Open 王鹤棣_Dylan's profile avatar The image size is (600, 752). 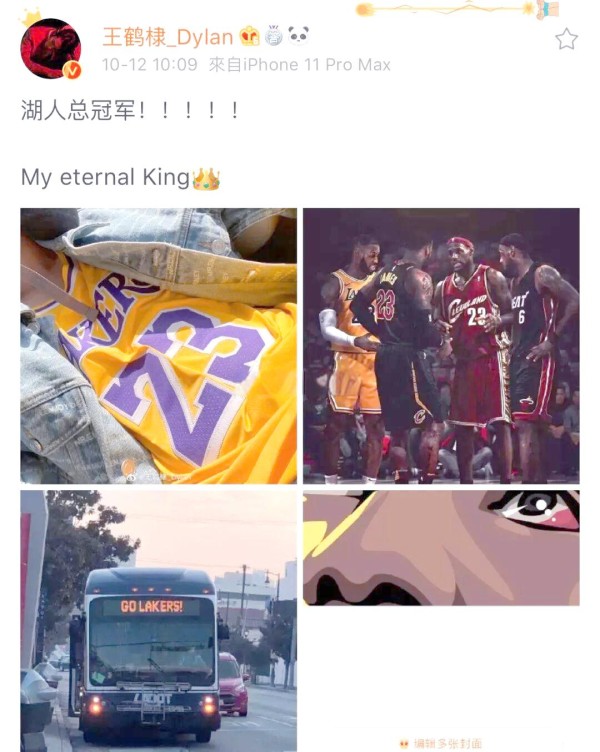pyautogui.click(x=50, y=48)
